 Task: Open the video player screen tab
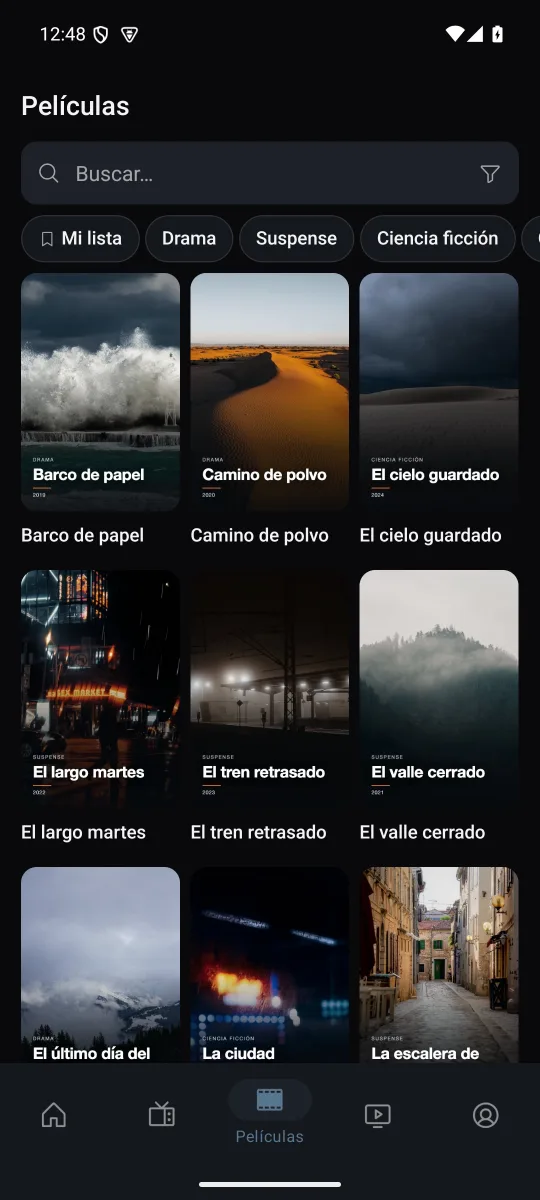[x=377, y=1114]
